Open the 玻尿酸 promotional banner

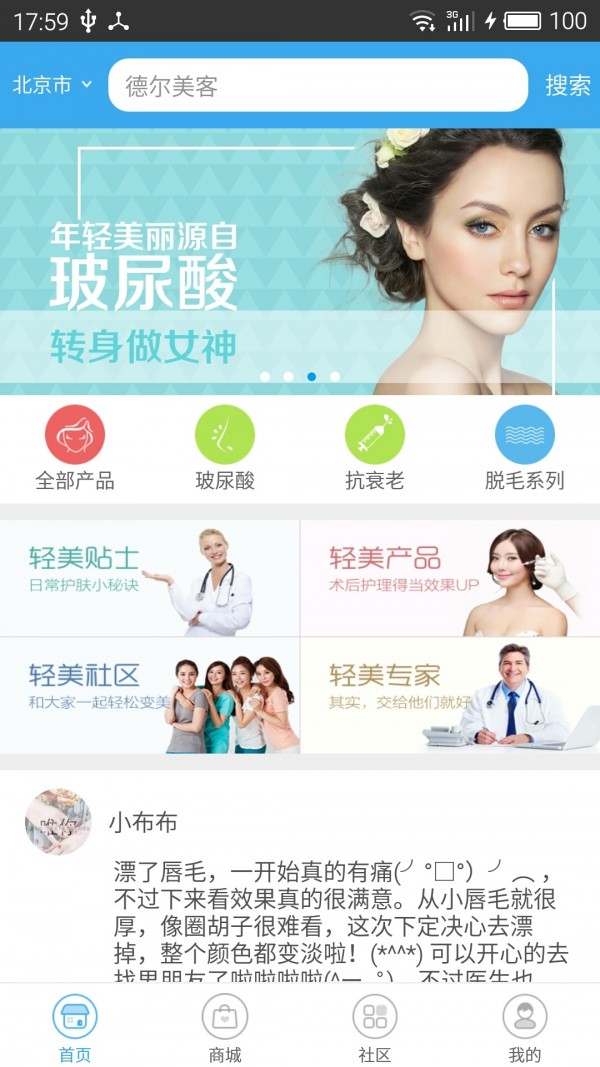click(300, 262)
